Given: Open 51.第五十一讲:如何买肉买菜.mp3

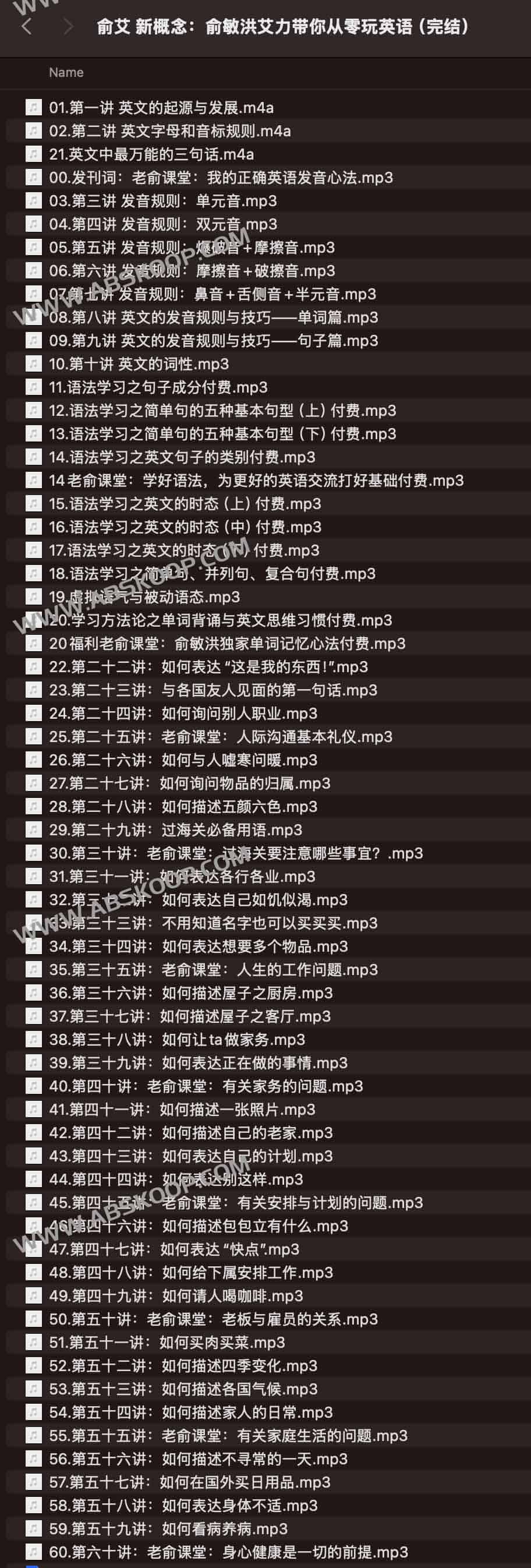Looking at the screenshot, I should [x=167, y=1342].
